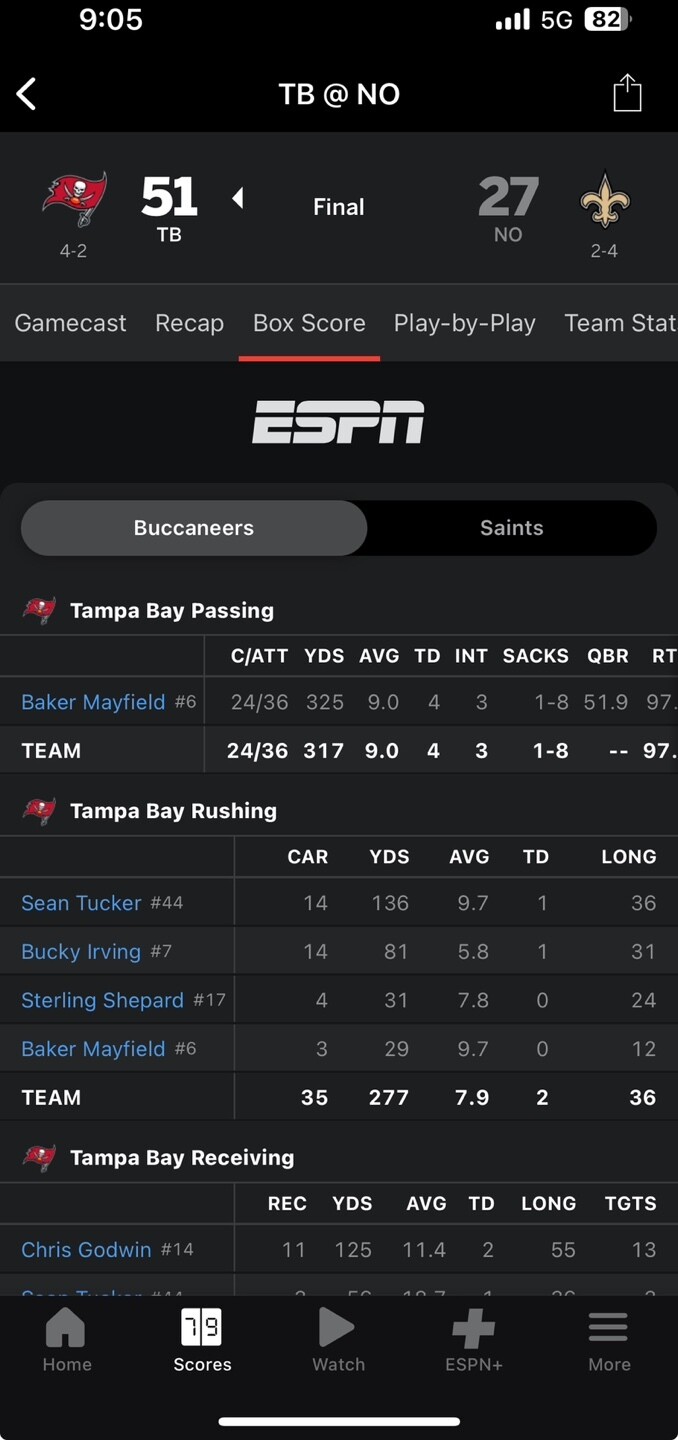The width and height of the screenshot is (678, 1440).
Task: Open the Scores tab
Action: point(202,1342)
